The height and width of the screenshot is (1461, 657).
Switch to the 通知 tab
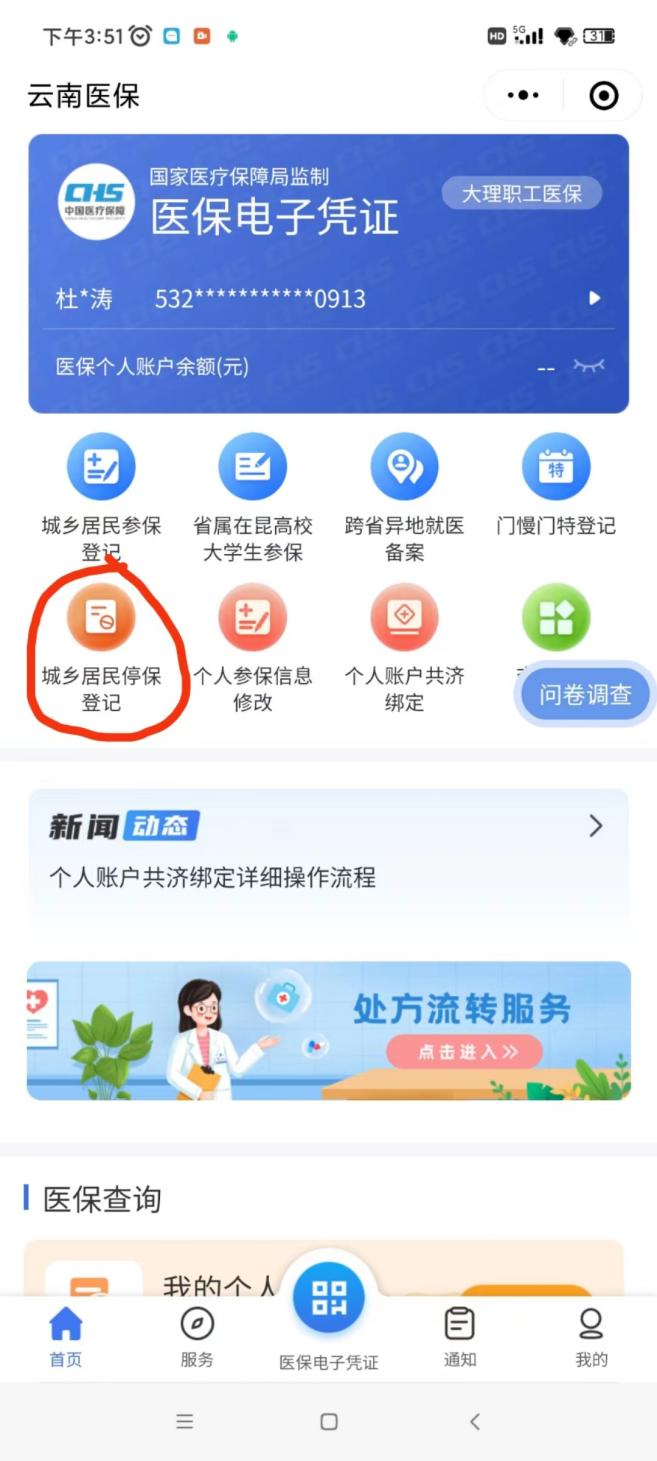coord(459,1339)
